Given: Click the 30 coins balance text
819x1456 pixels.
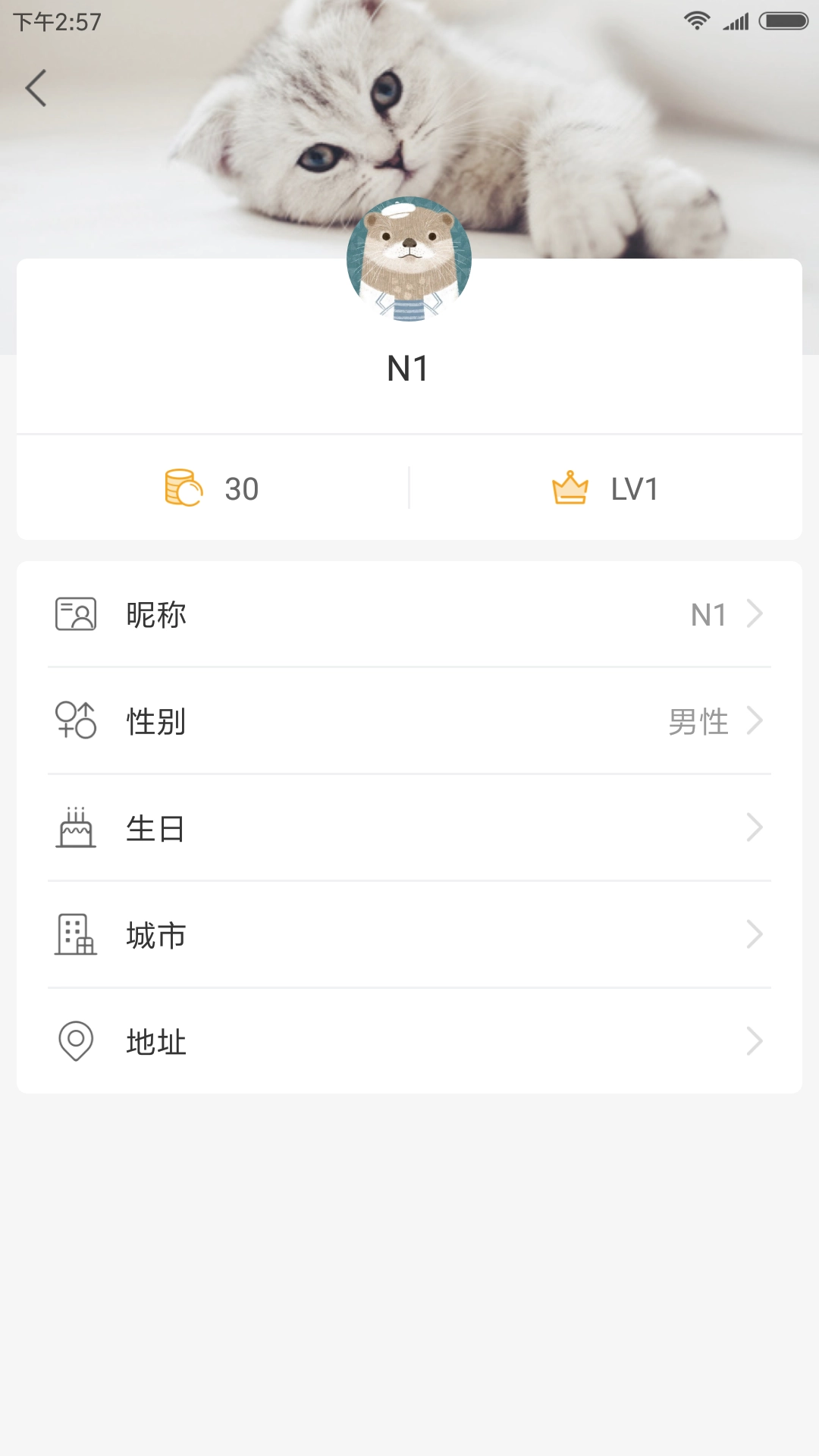Looking at the screenshot, I should (x=241, y=488).
